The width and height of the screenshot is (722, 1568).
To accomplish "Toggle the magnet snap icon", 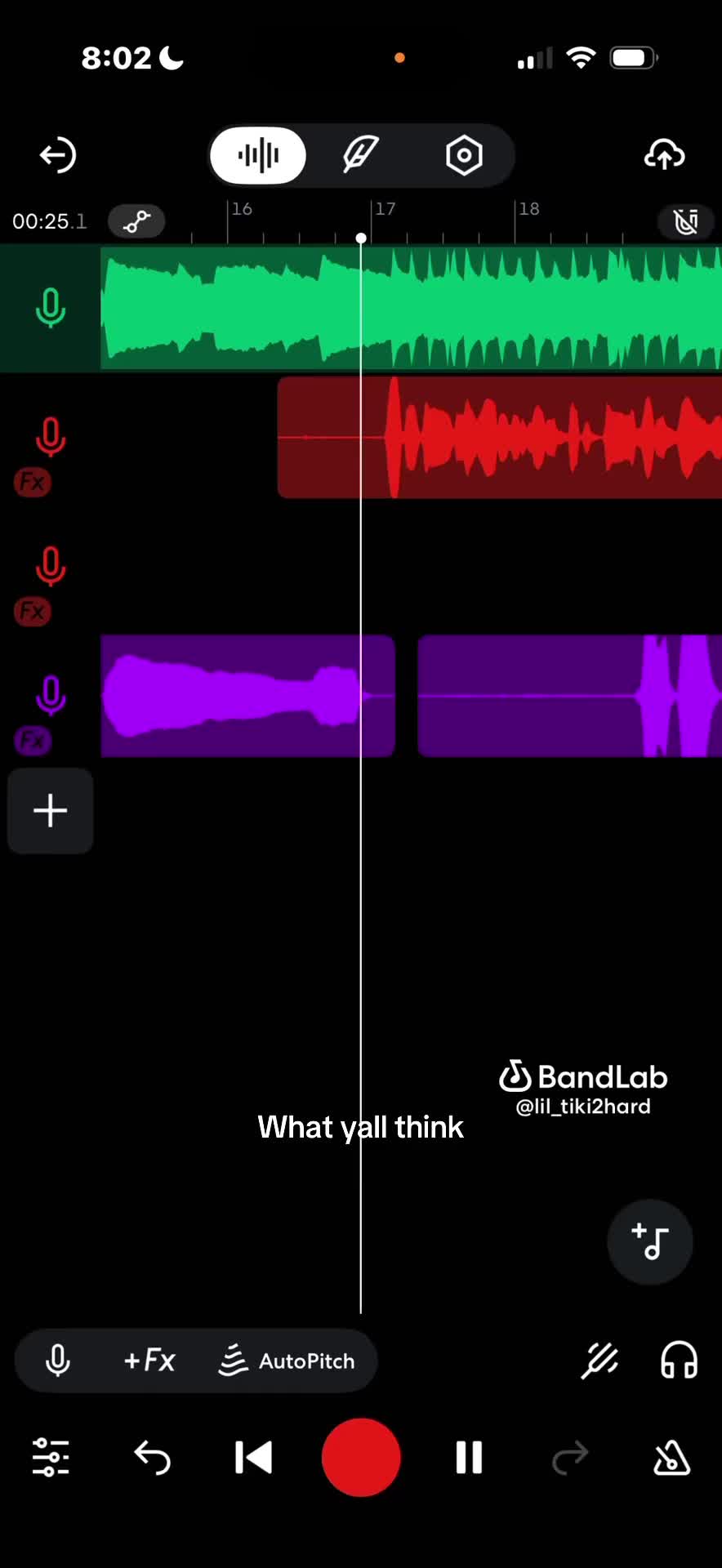I will 686,221.
